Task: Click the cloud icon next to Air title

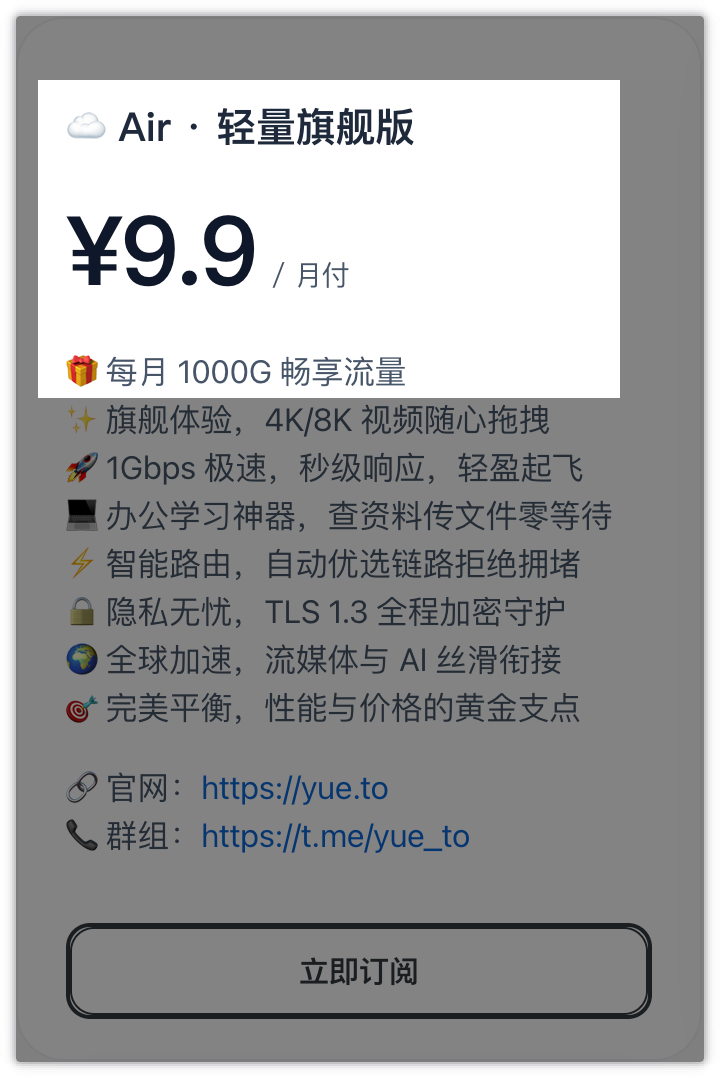Action: [x=84, y=127]
